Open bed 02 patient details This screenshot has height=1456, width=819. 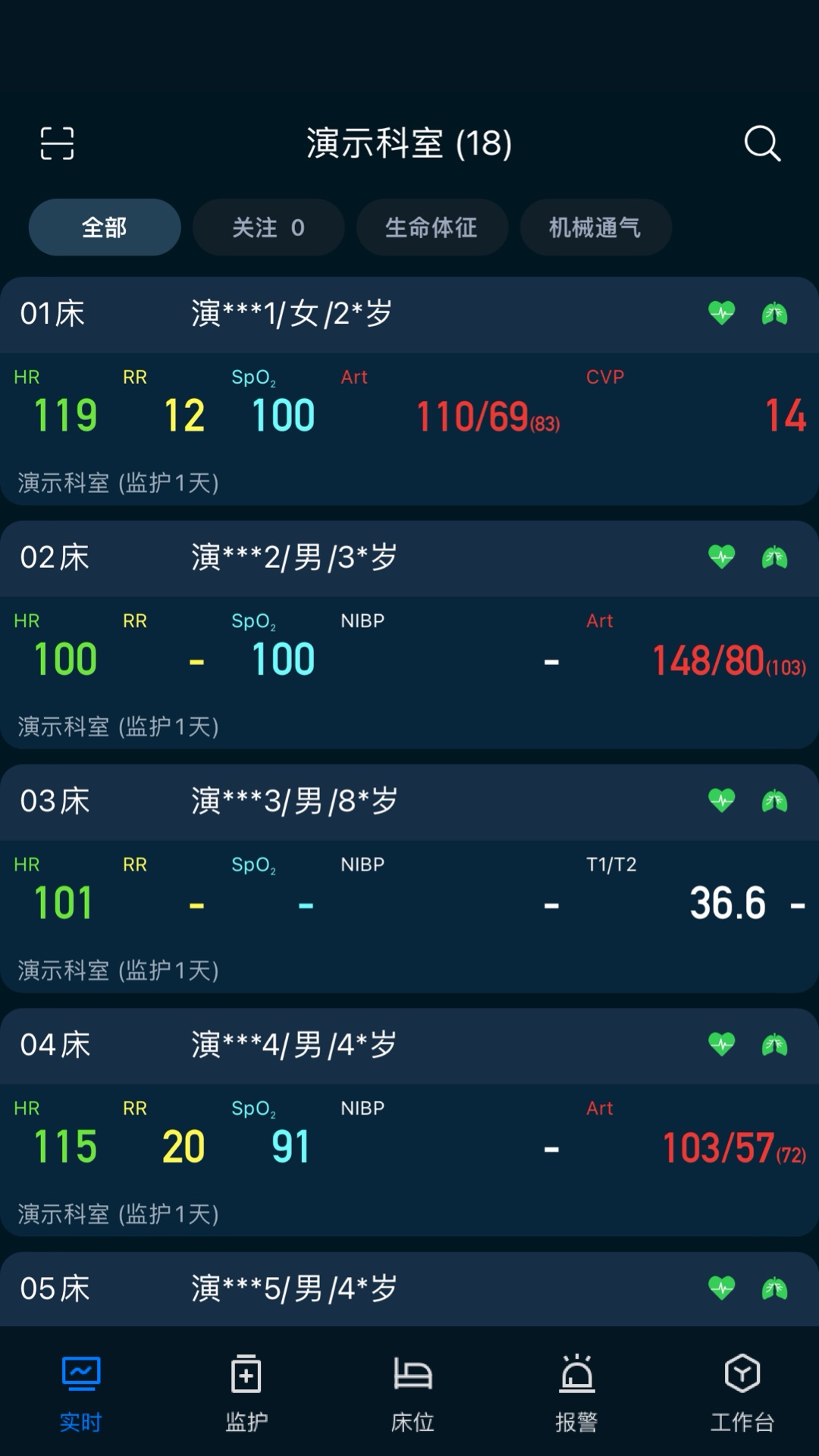point(303,557)
